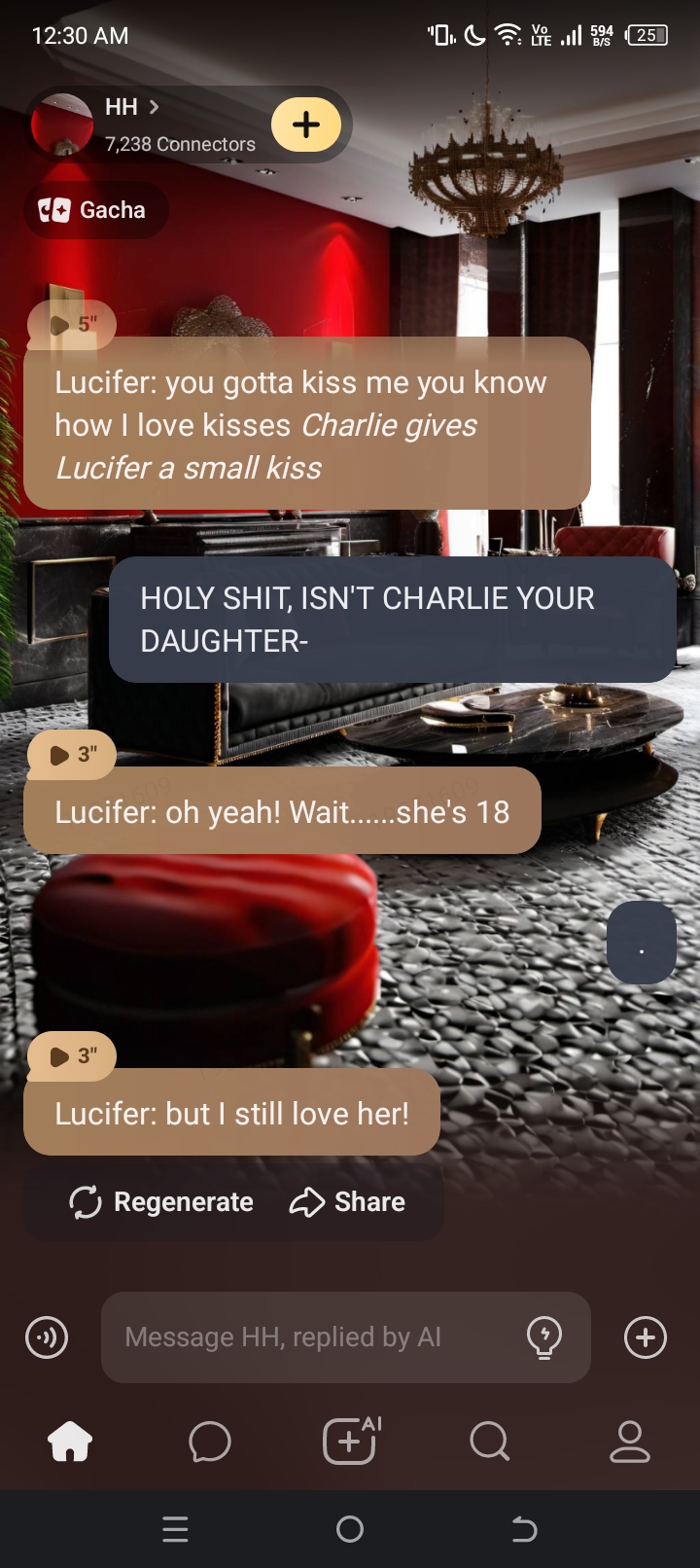Switch to the chats tab
Viewport: 700px width, 1568px height.
210,1441
